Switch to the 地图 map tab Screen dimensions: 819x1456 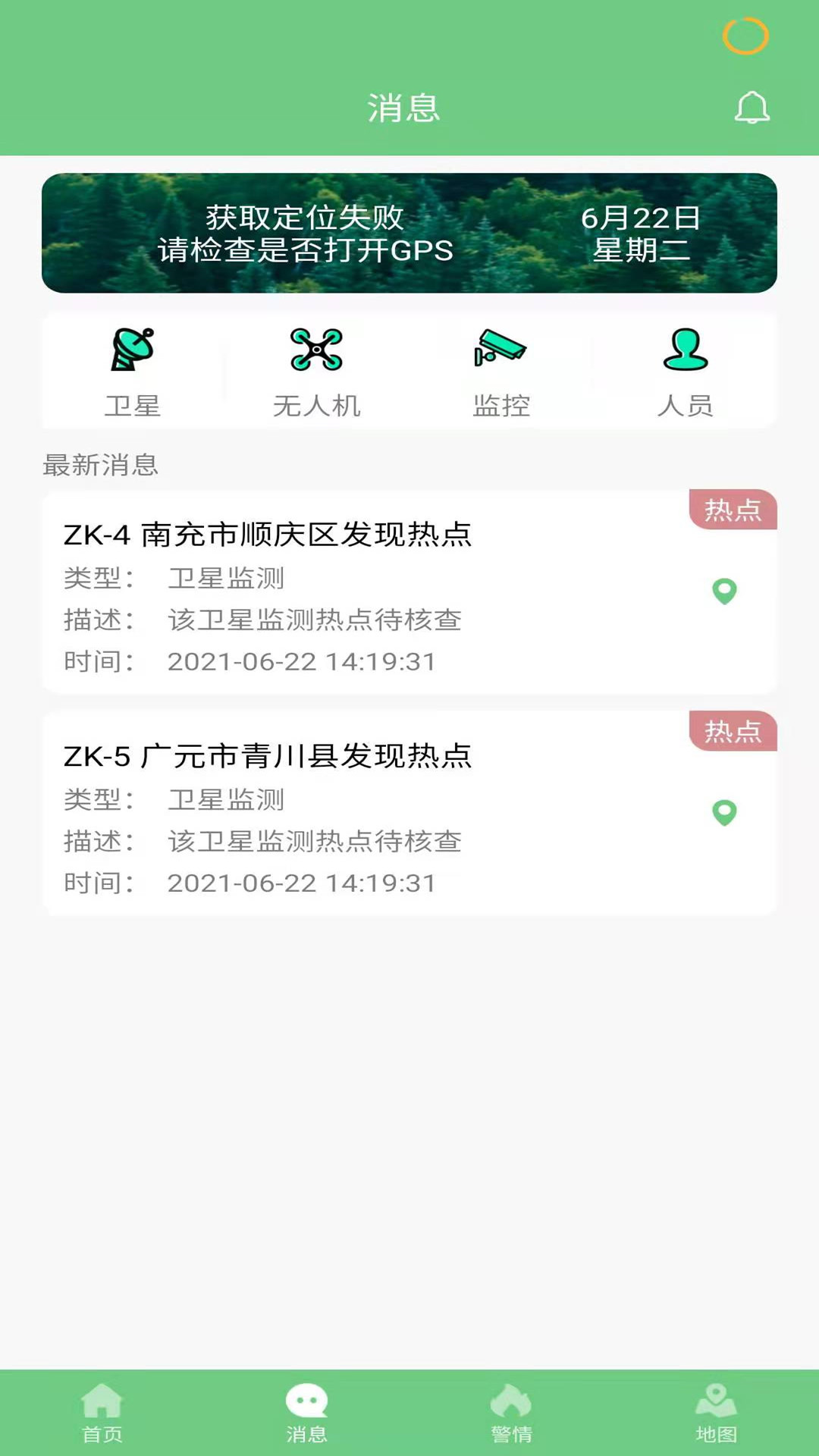click(x=717, y=1412)
